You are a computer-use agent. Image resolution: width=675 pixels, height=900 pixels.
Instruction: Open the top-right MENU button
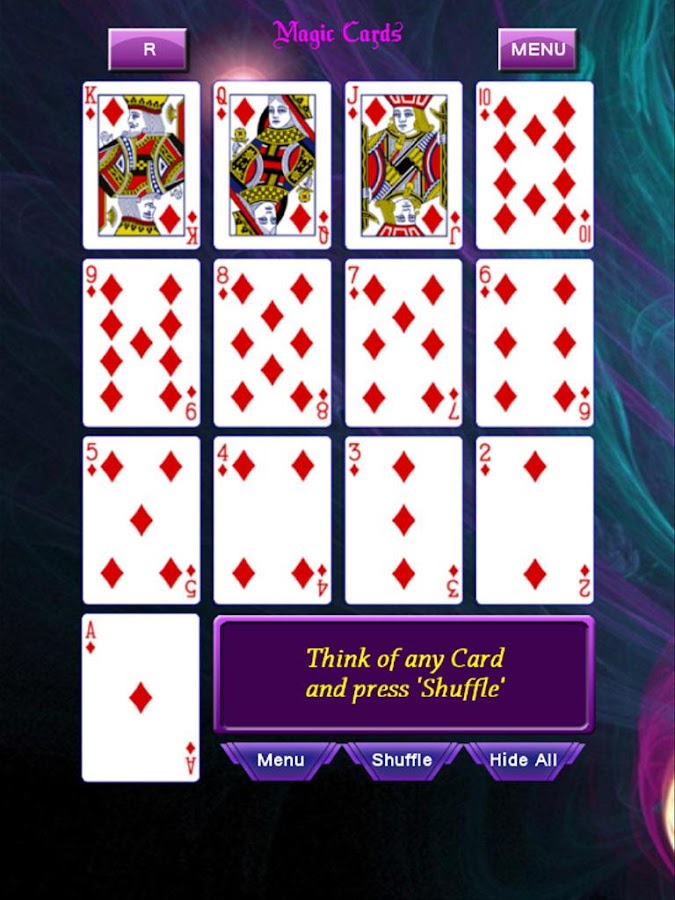tap(537, 49)
